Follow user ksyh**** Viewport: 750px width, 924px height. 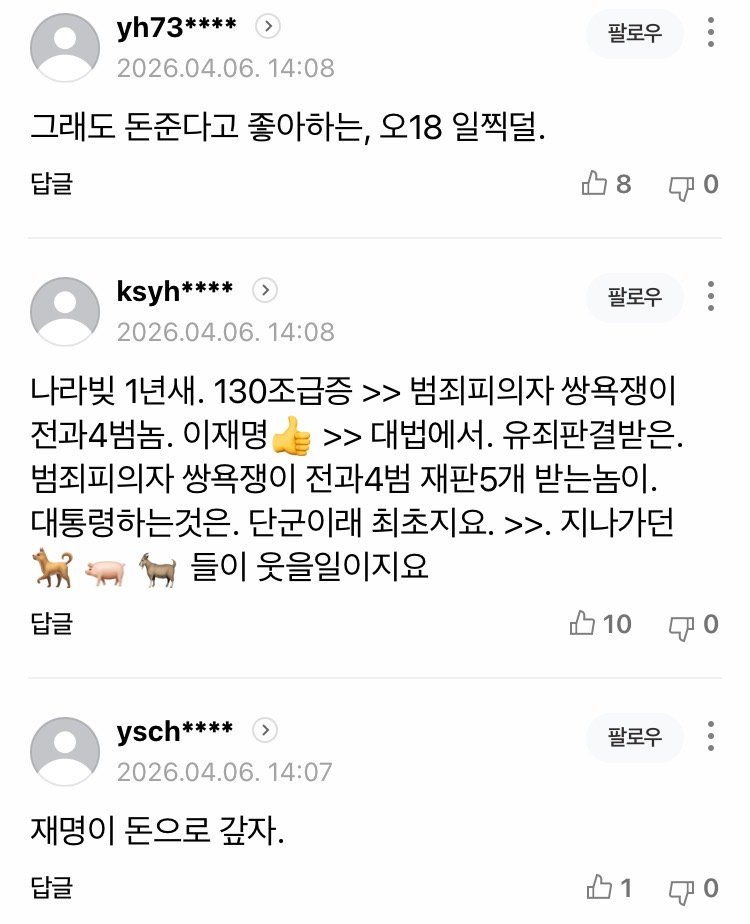coord(635,297)
